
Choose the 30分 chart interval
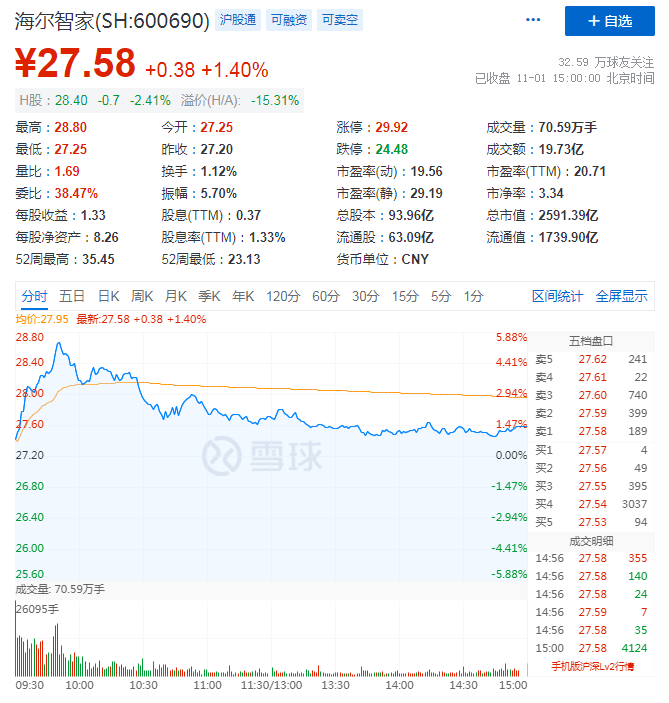(365, 296)
